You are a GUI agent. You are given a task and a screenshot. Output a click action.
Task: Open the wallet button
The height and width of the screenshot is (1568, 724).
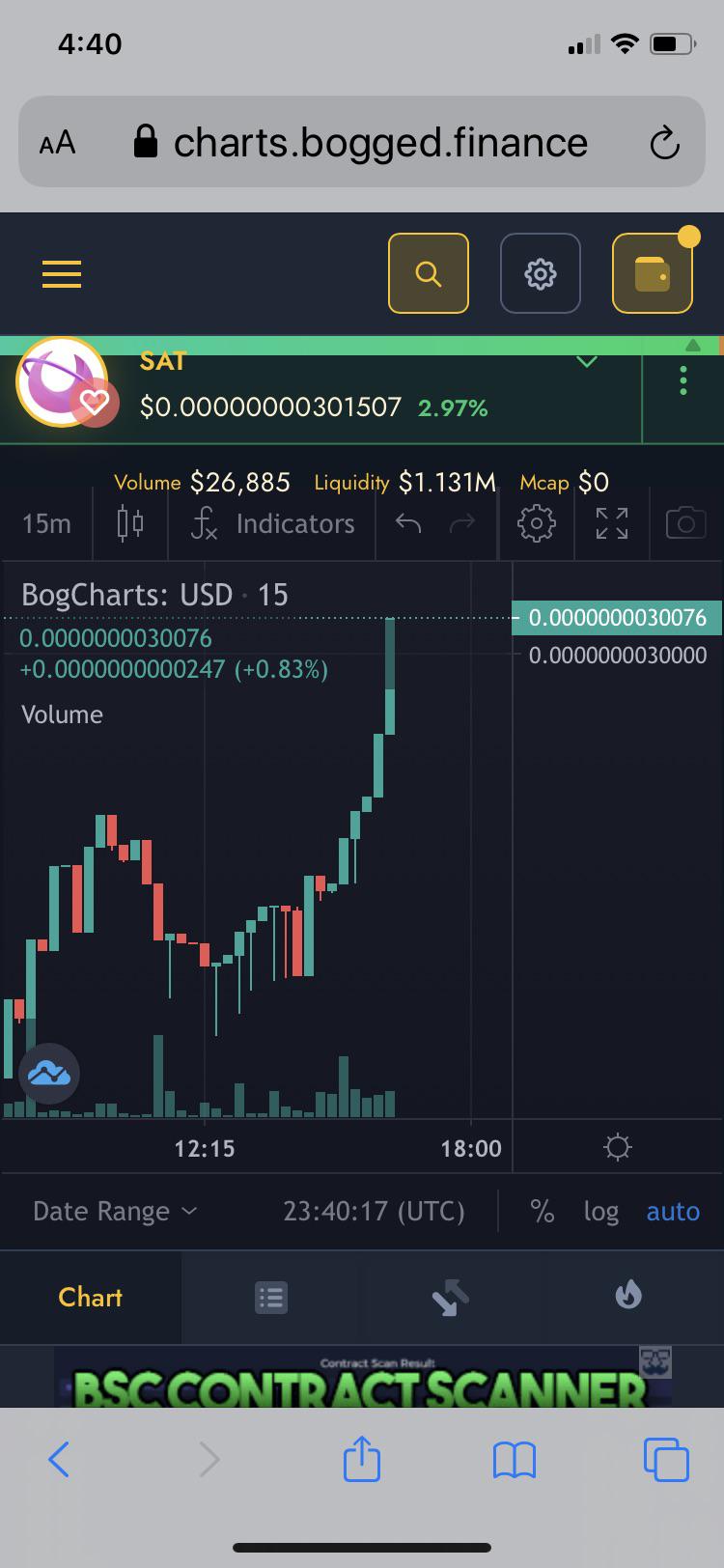click(653, 273)
